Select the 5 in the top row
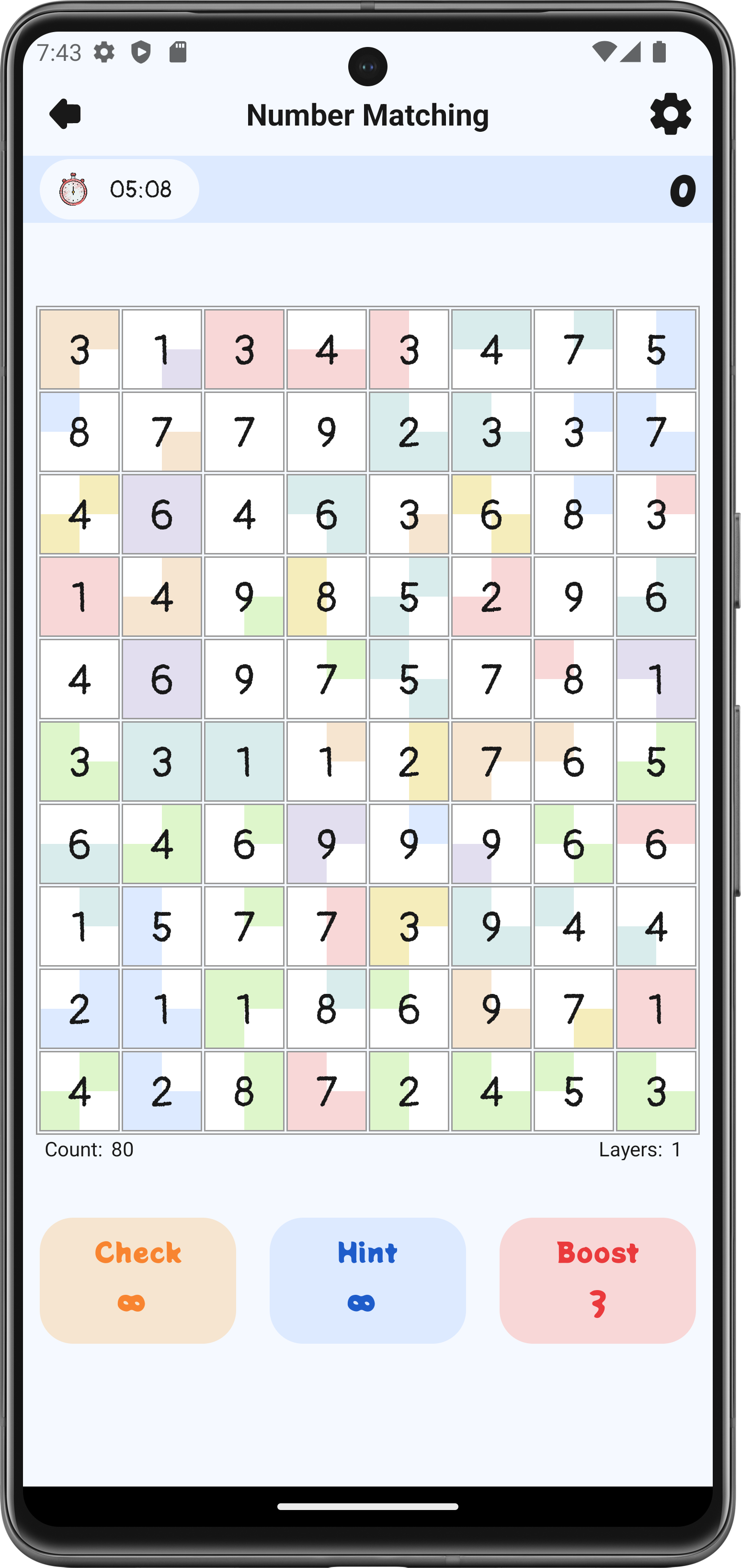The height and width of the screenshot is (1568, 741). 656,349
